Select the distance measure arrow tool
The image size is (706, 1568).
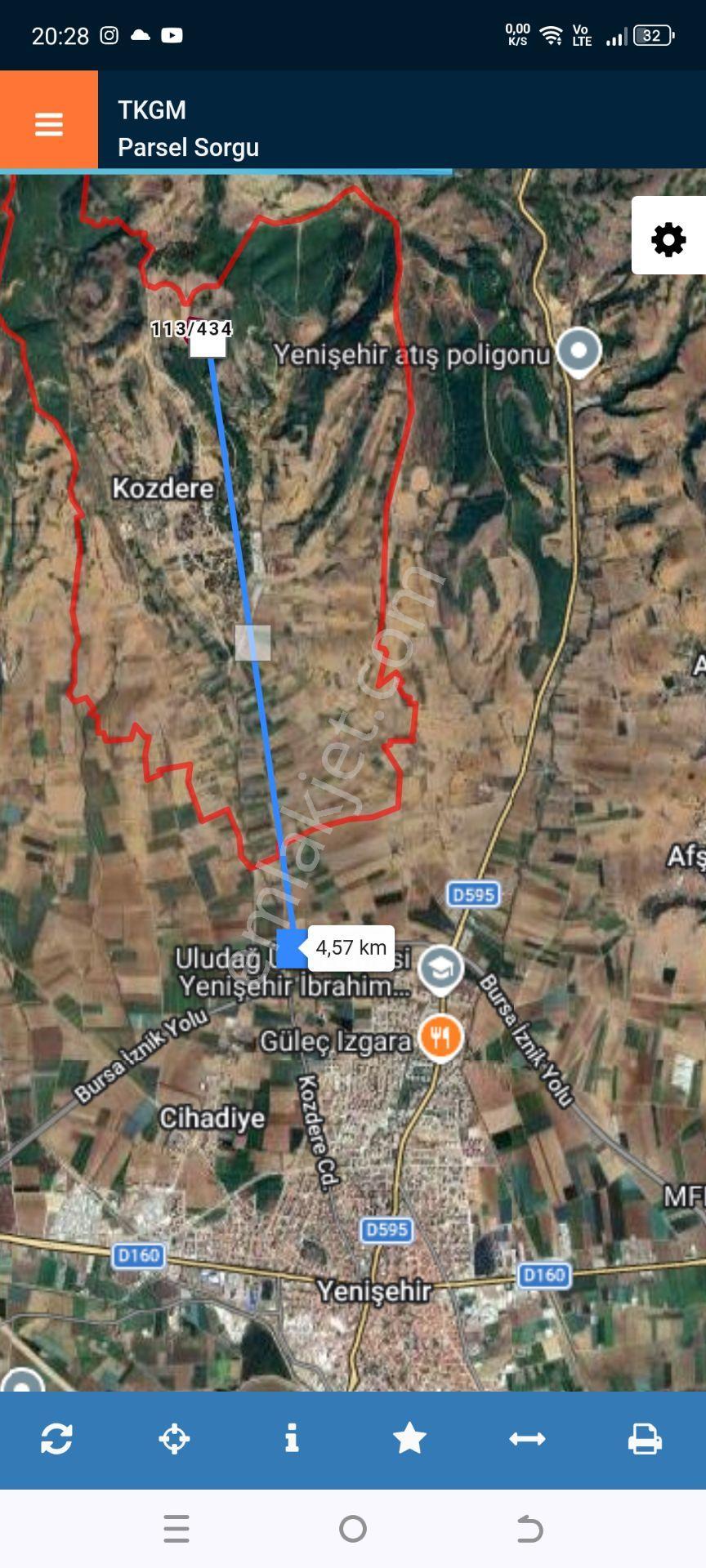pyautogui.click(x=527, y=1439)
